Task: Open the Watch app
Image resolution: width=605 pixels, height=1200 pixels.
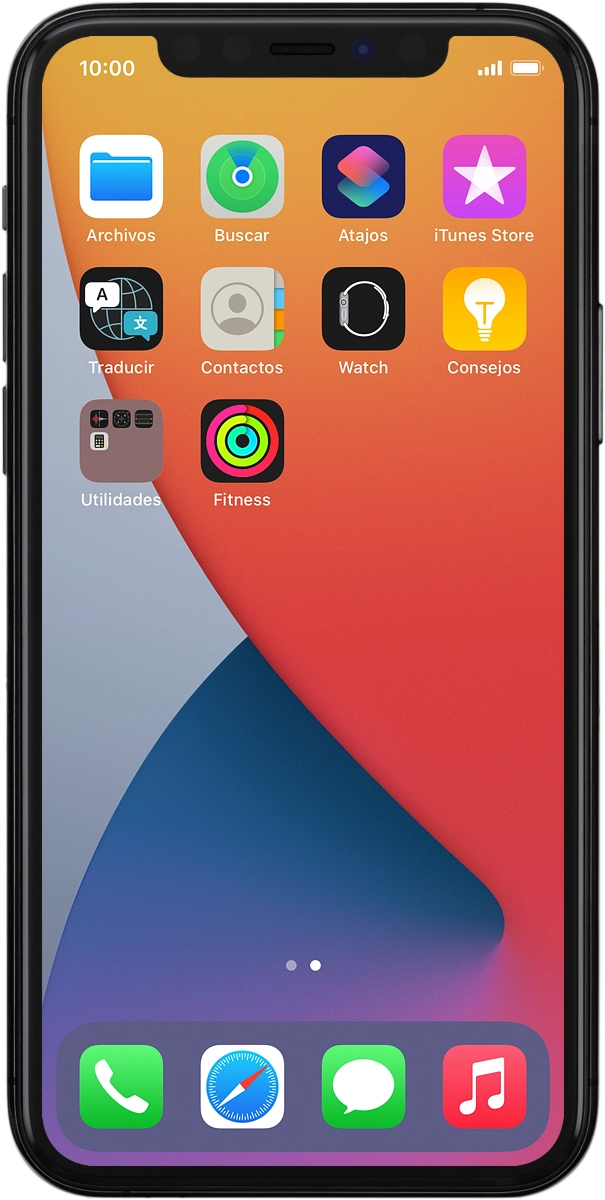Action: [363, 309]
